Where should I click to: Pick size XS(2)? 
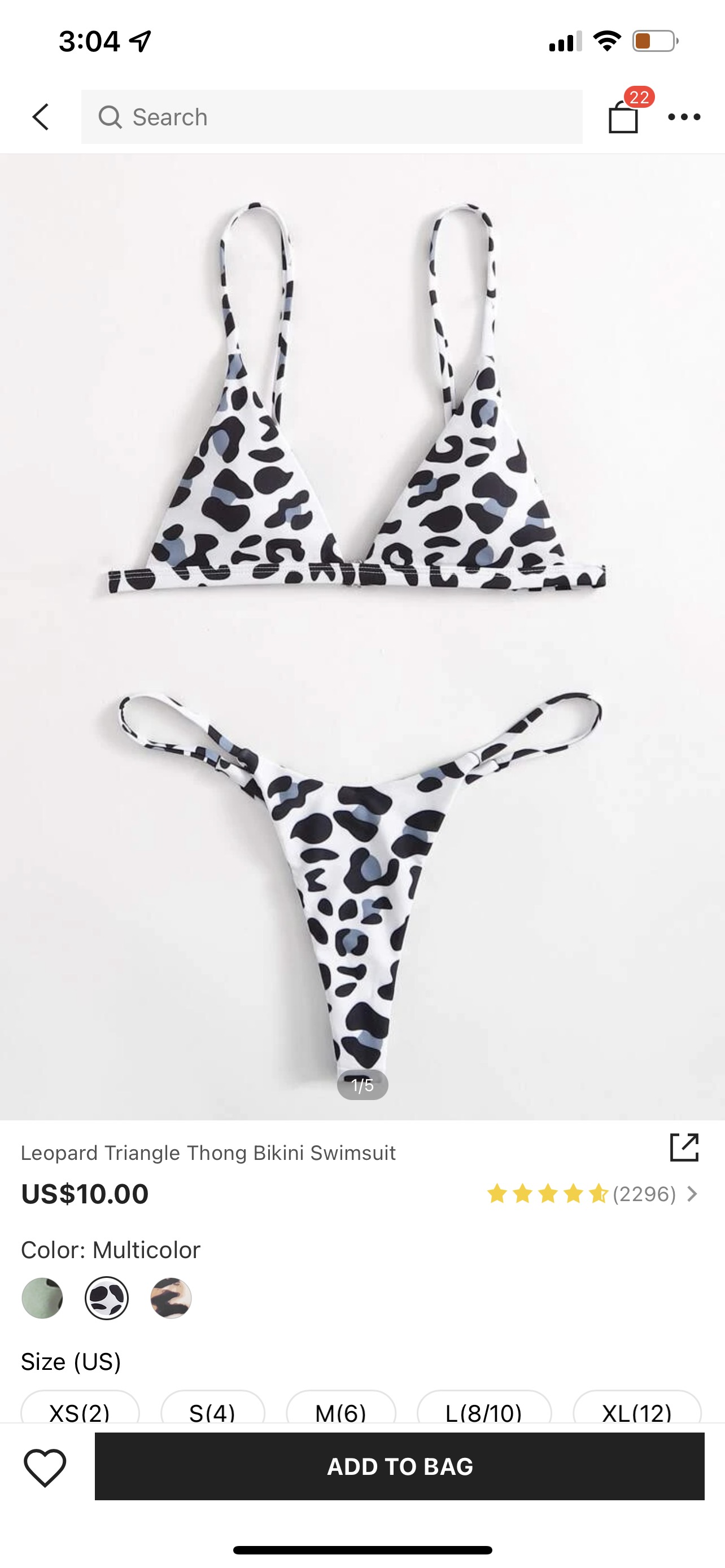[80, 1411]
